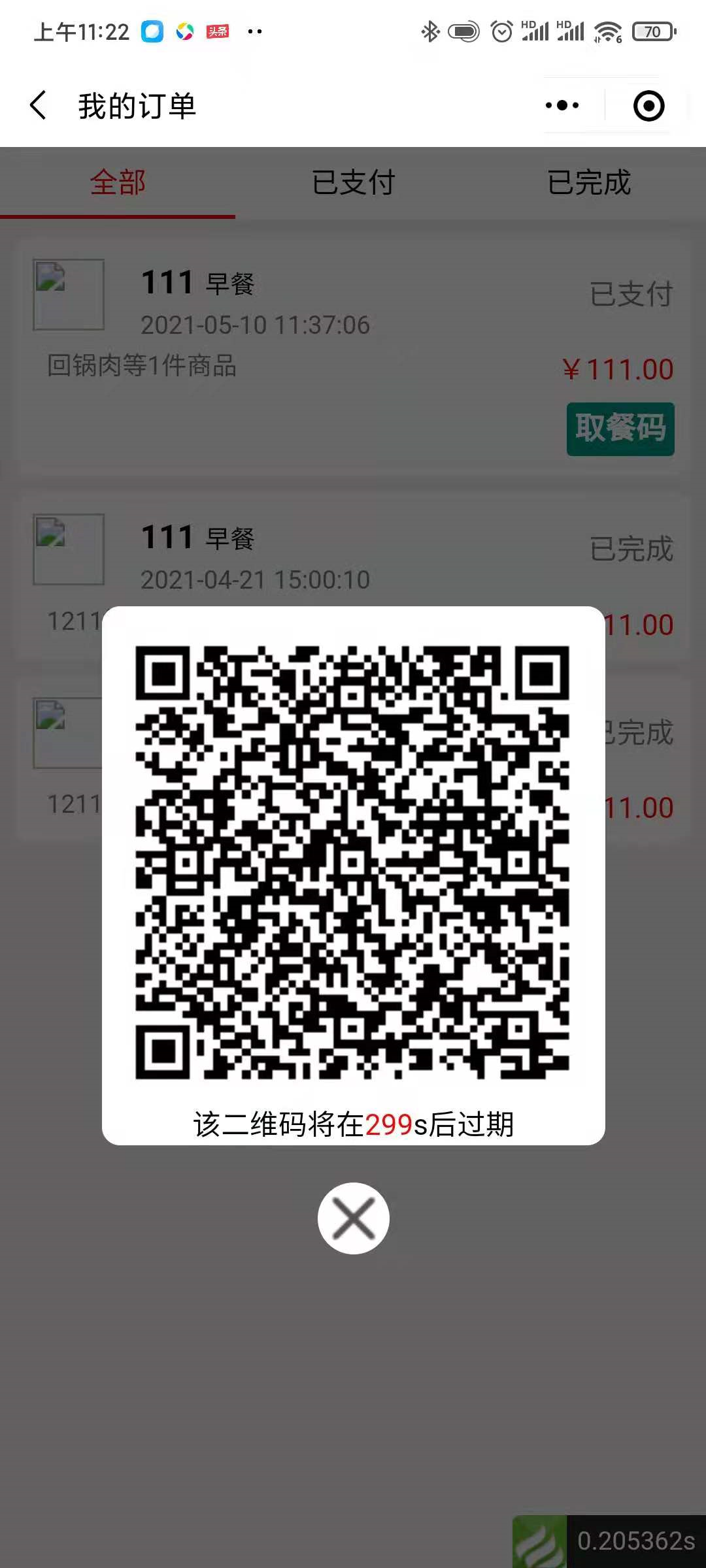Tap the 头条 notification icon in the status bar
Viewport: 706px width, 1568px height.
[x=218, y=31]
